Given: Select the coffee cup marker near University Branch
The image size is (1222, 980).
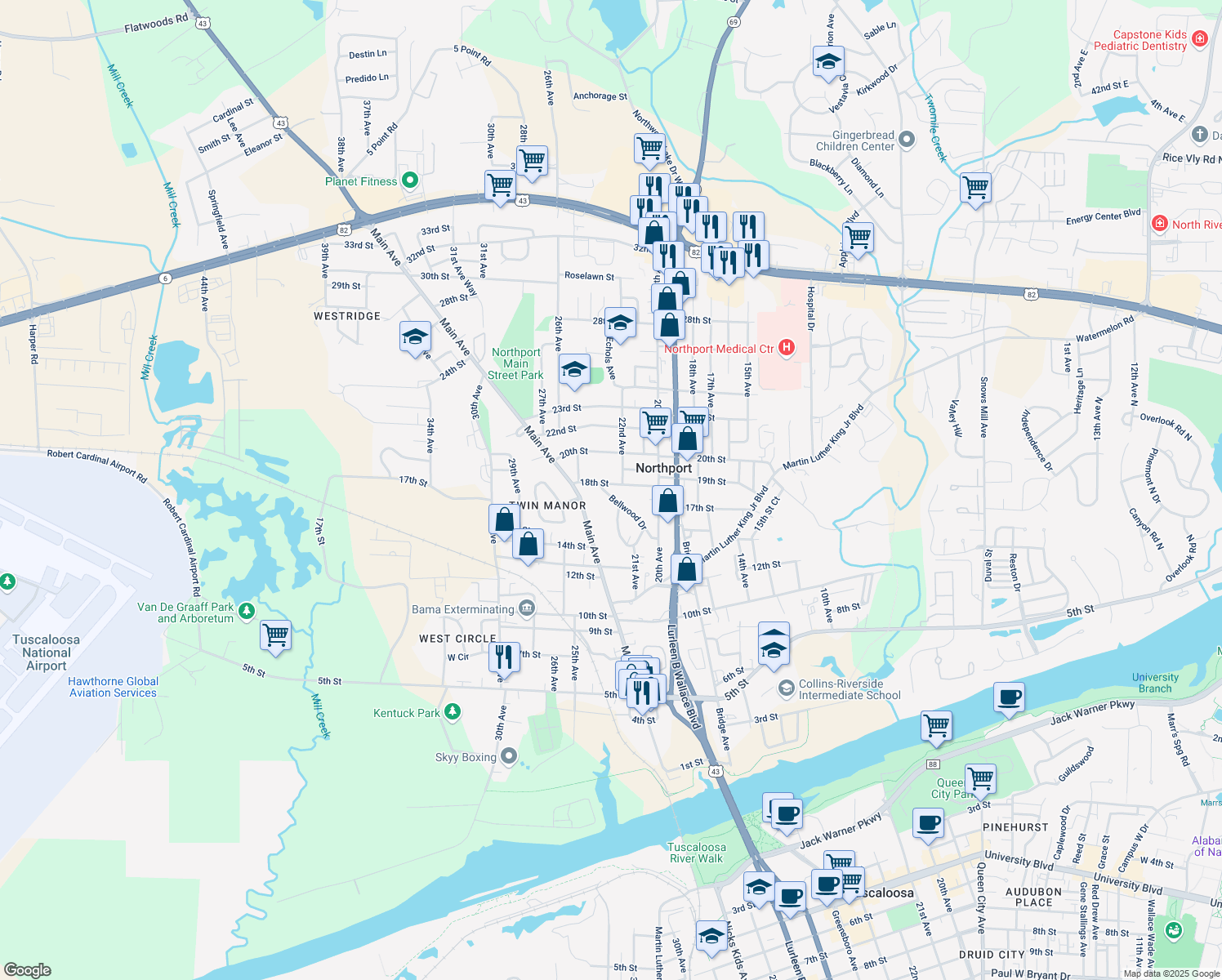Looking at the screenshot, I should pyautogui.click(x=1009, y=697).
